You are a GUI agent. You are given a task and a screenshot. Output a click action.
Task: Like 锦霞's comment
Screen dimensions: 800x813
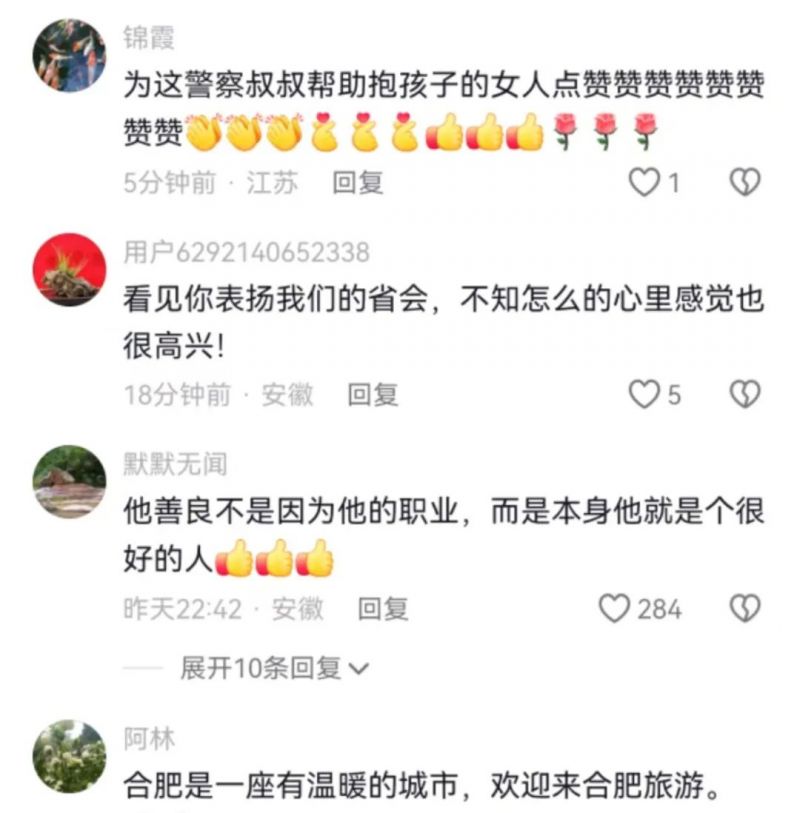point(642,182)
